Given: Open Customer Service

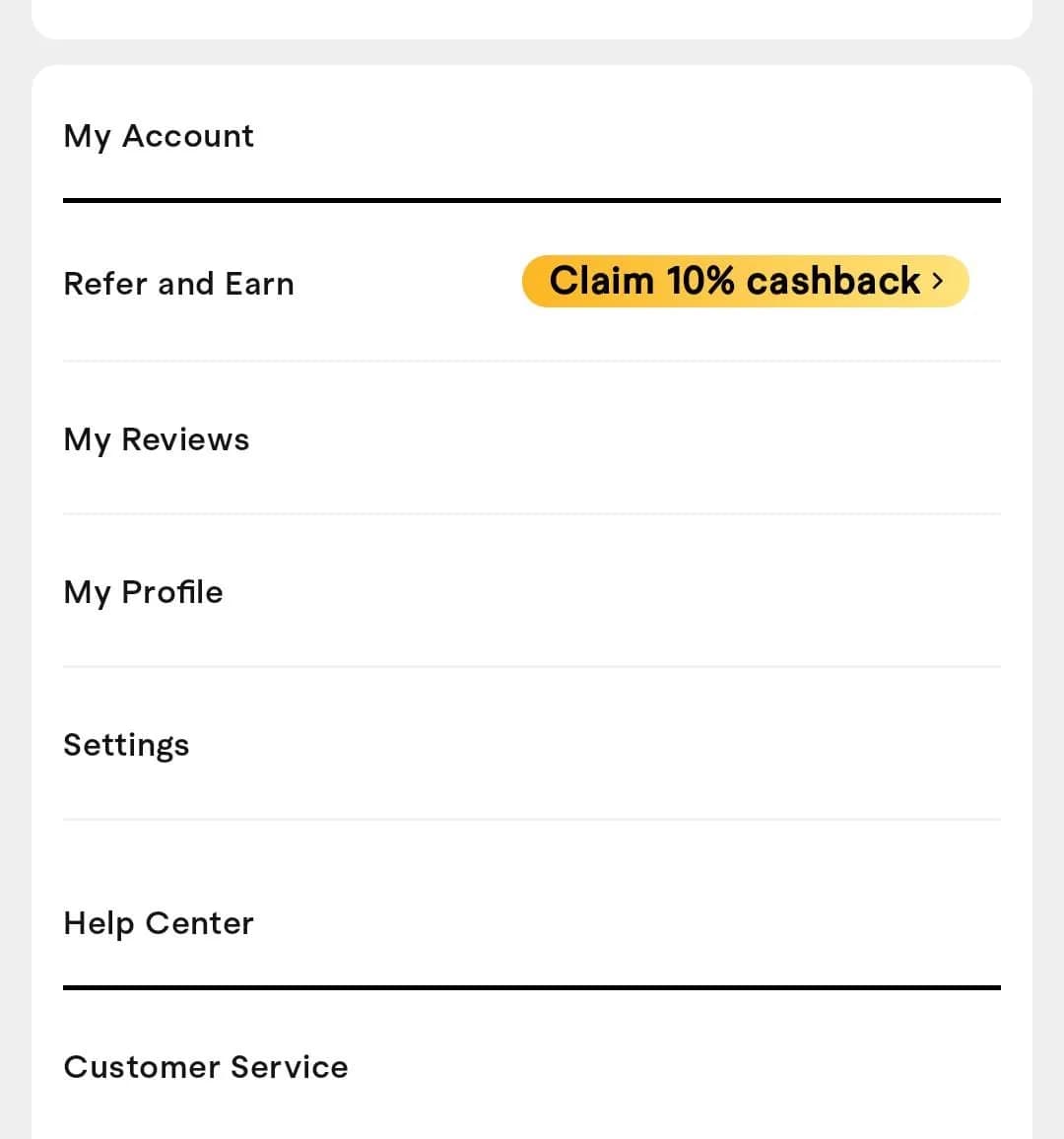Looking at the screenshot, I should click(206, 1067).
